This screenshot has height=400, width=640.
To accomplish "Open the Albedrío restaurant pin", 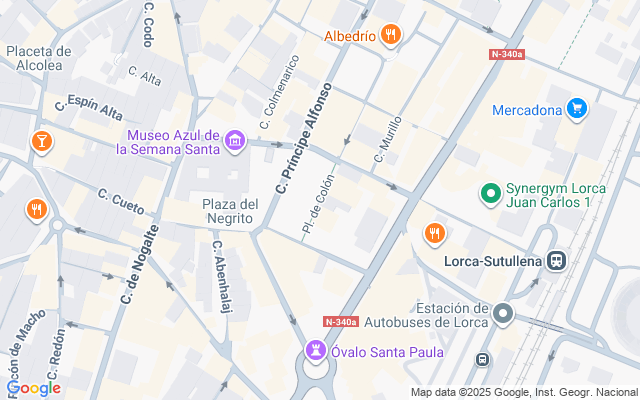I will (390, 36).
